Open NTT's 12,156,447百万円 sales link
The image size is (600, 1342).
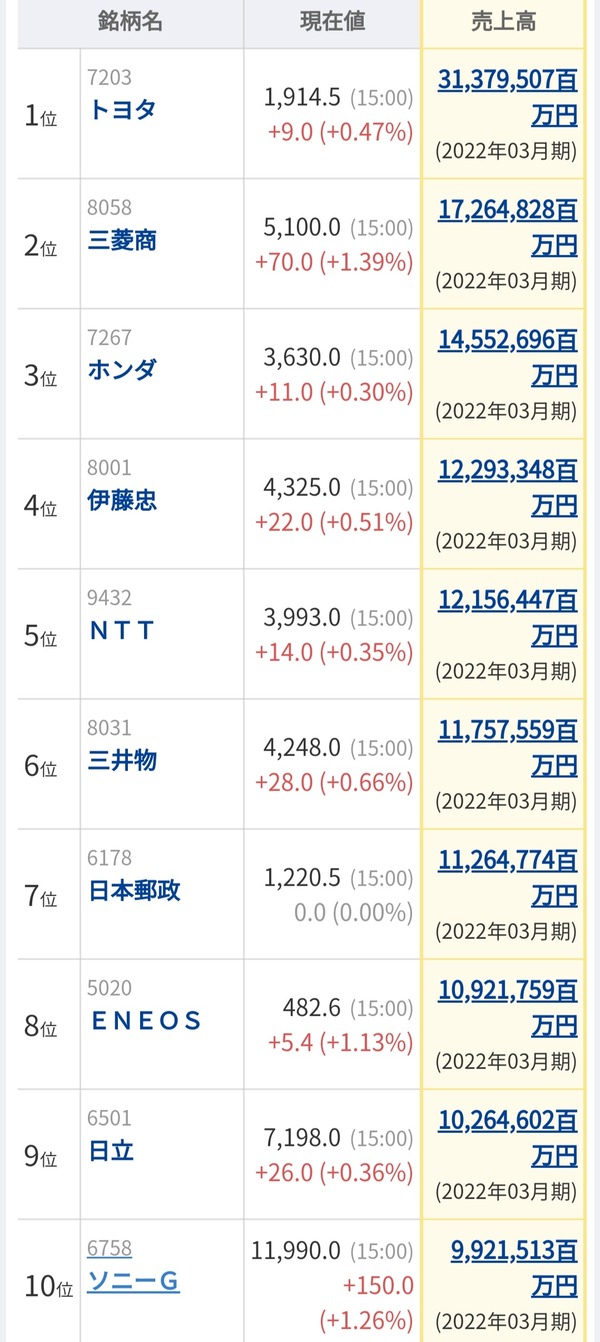coord(508,620)
